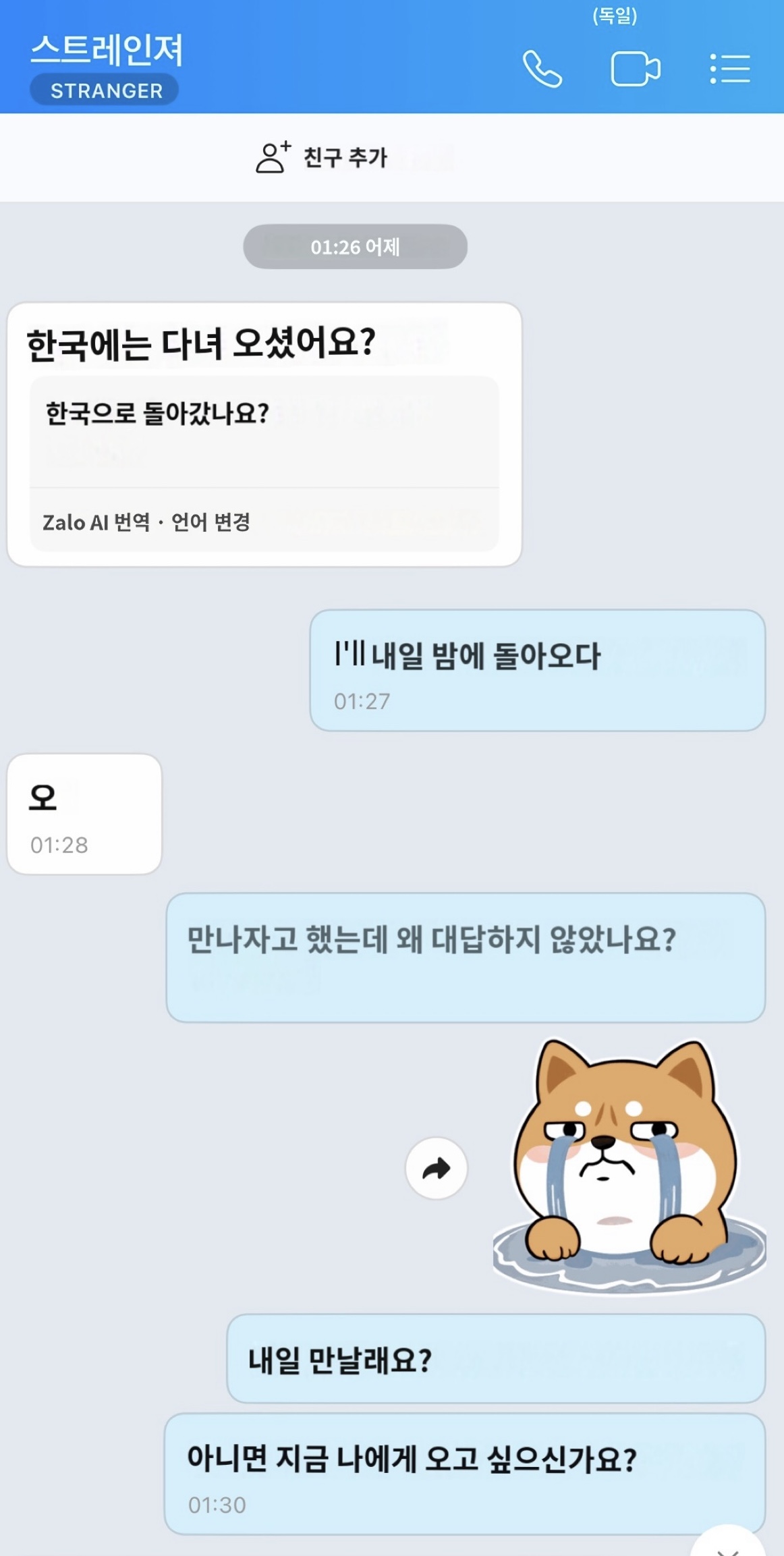The image size is (784, 1556).
Task: Jump to latest messages with down arrow
Action: click(728, 1545)
